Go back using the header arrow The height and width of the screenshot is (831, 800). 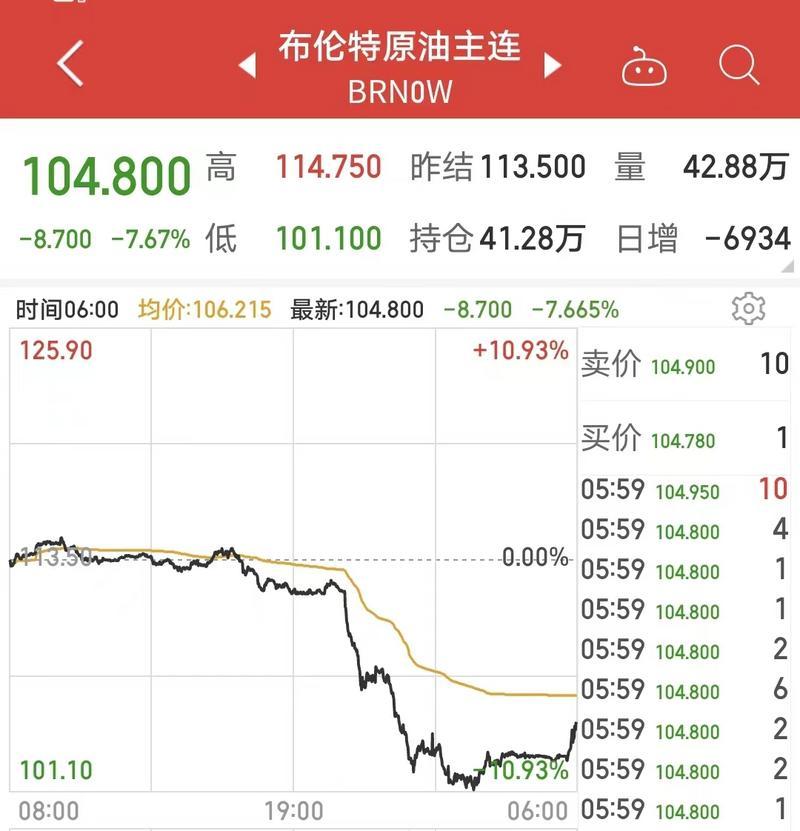tap(70, 65)
